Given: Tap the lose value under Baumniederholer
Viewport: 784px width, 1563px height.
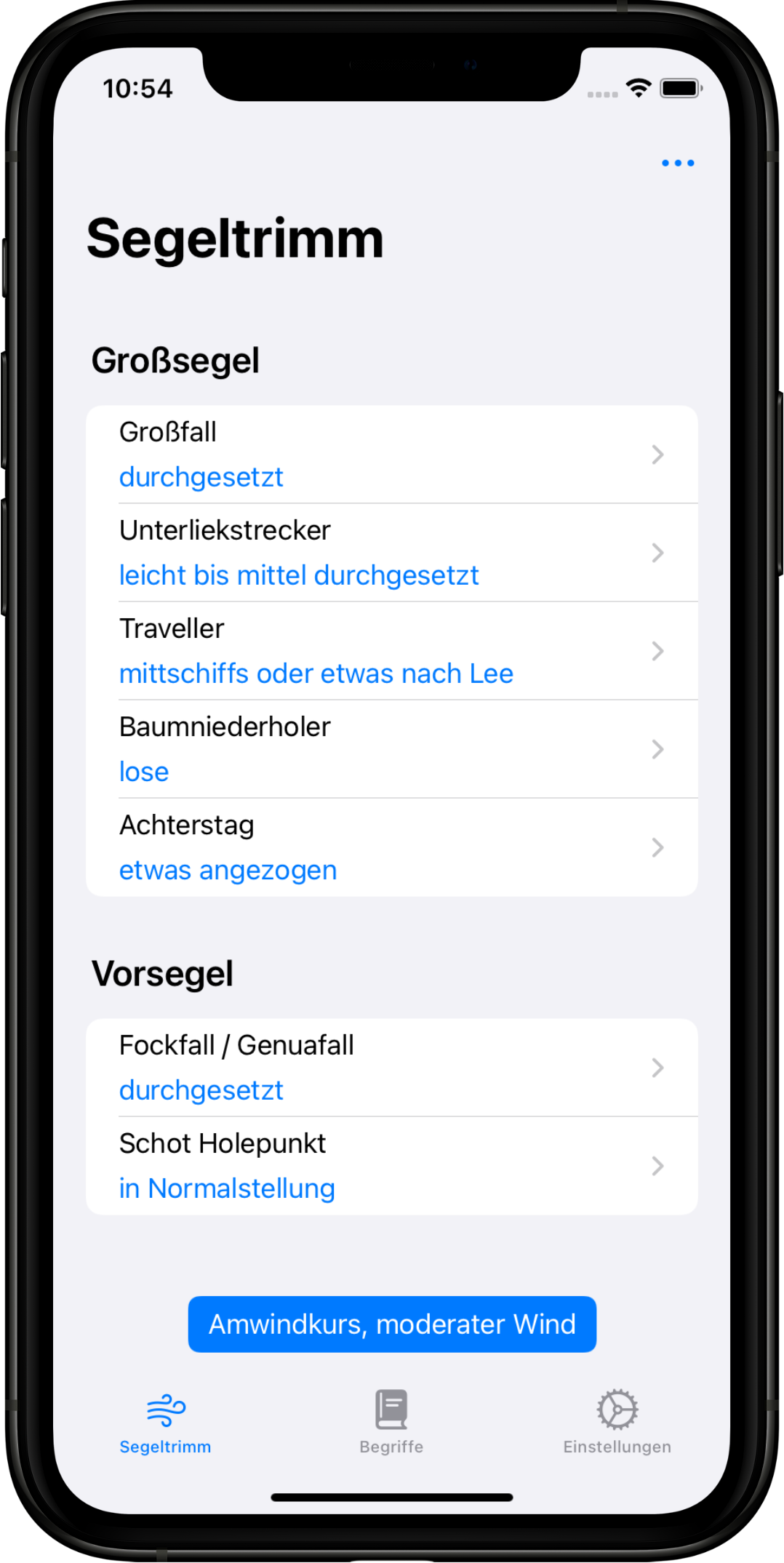Looking at the screenshot, I should [143, 772].
